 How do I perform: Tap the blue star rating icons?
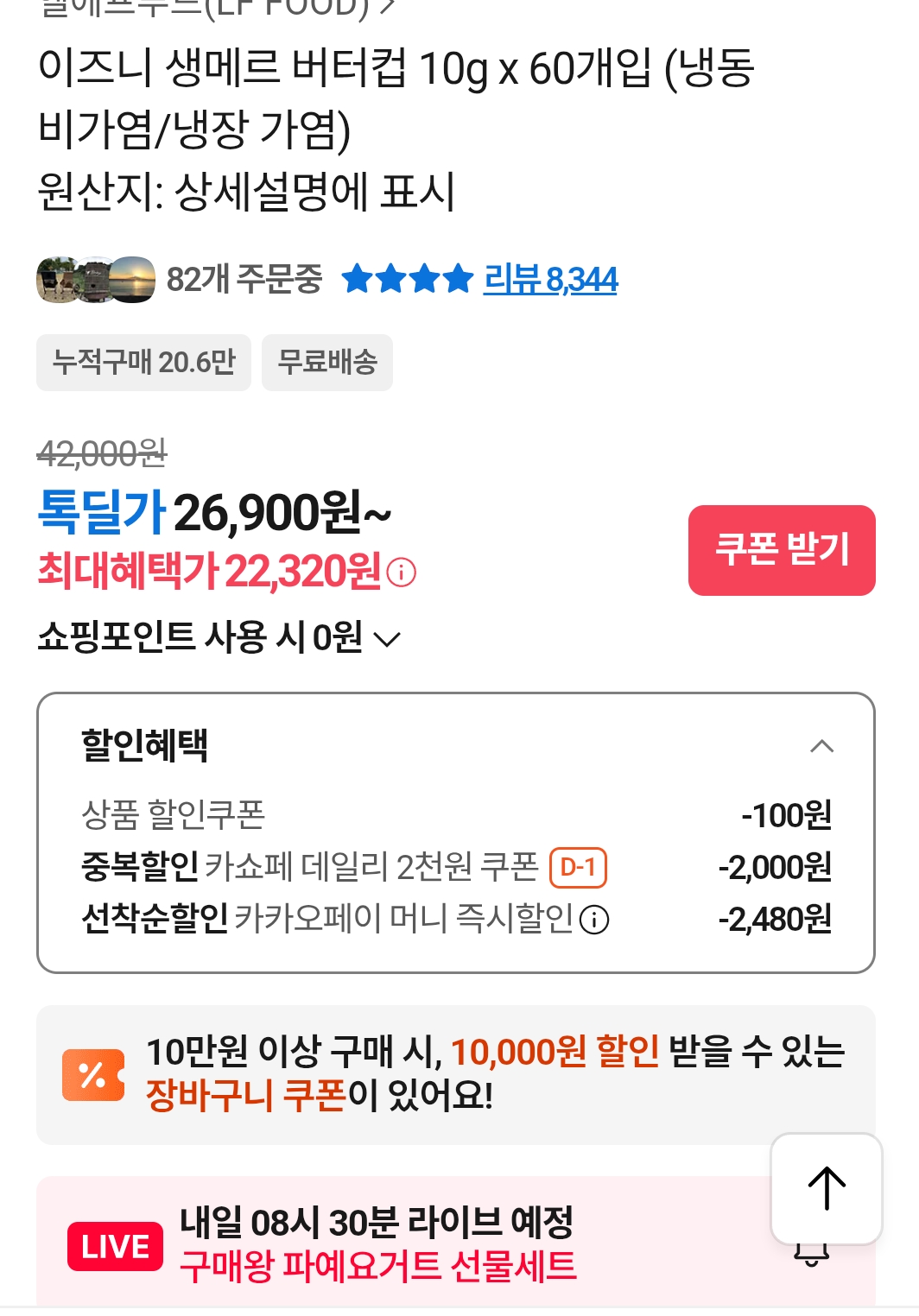coord(405,278)
